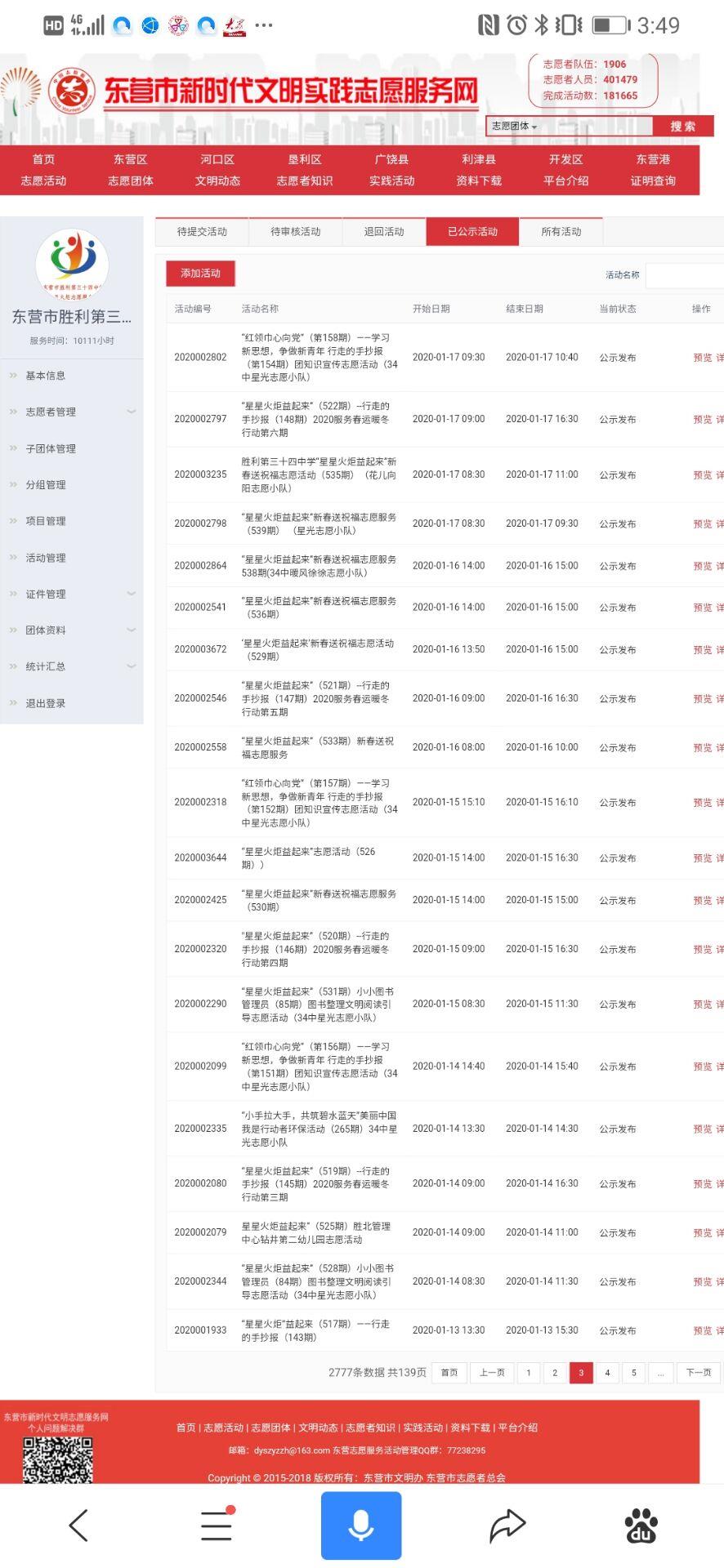This screenshot has height=1568, width=724.
Task: Open 基本信息 in the side menu
Action: (x=46, y=376)
